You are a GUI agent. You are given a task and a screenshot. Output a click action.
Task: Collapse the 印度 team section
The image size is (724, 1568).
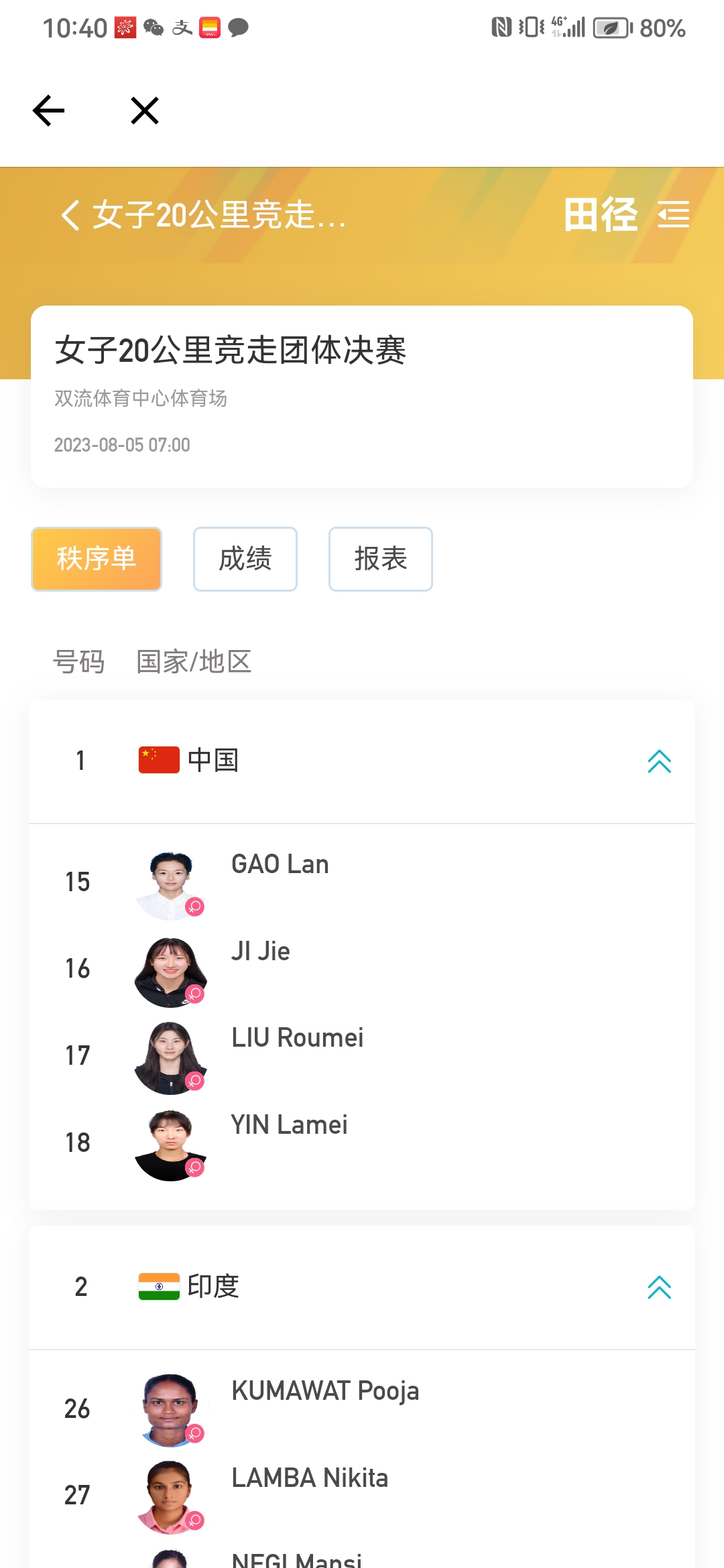(659, 1287)
